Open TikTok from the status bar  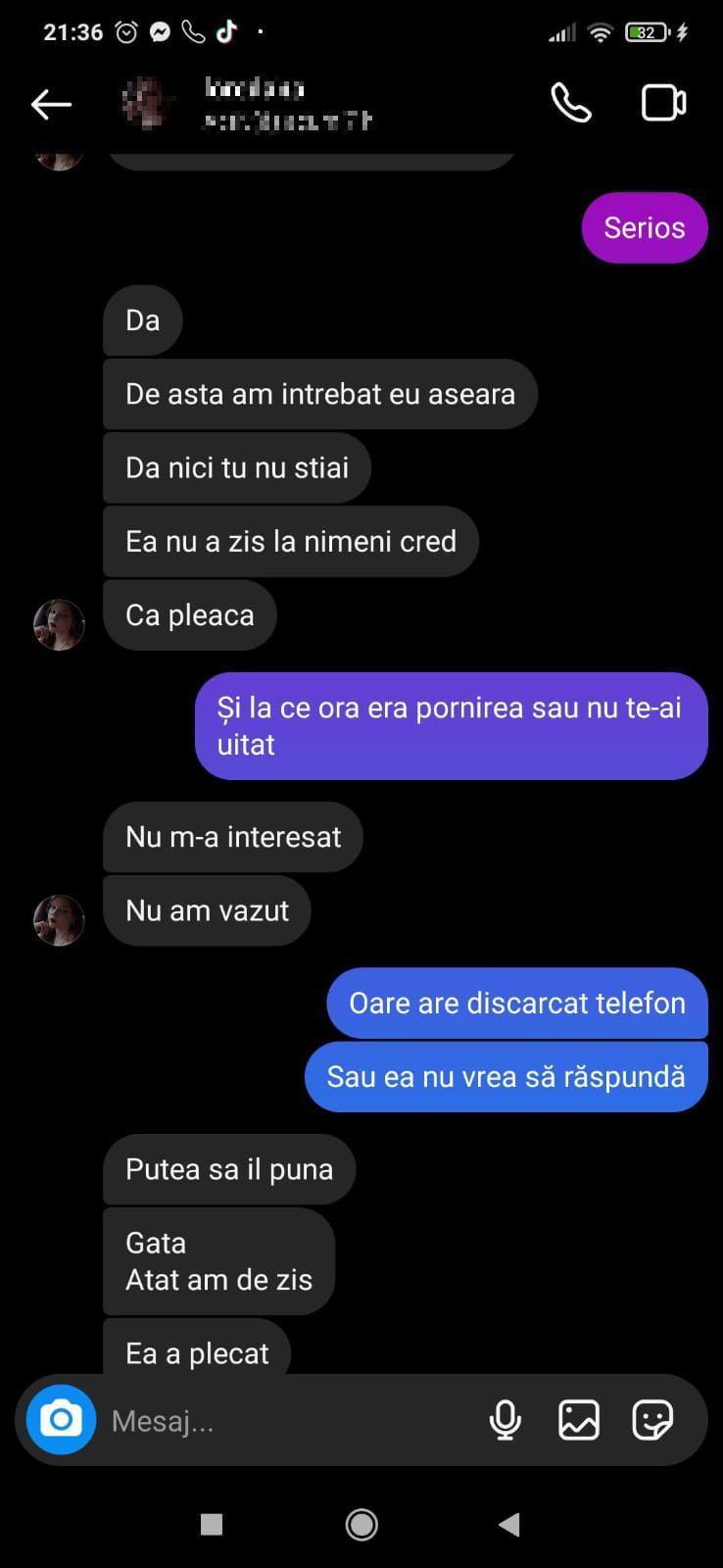pyautogui.click(x=228, y=30)
